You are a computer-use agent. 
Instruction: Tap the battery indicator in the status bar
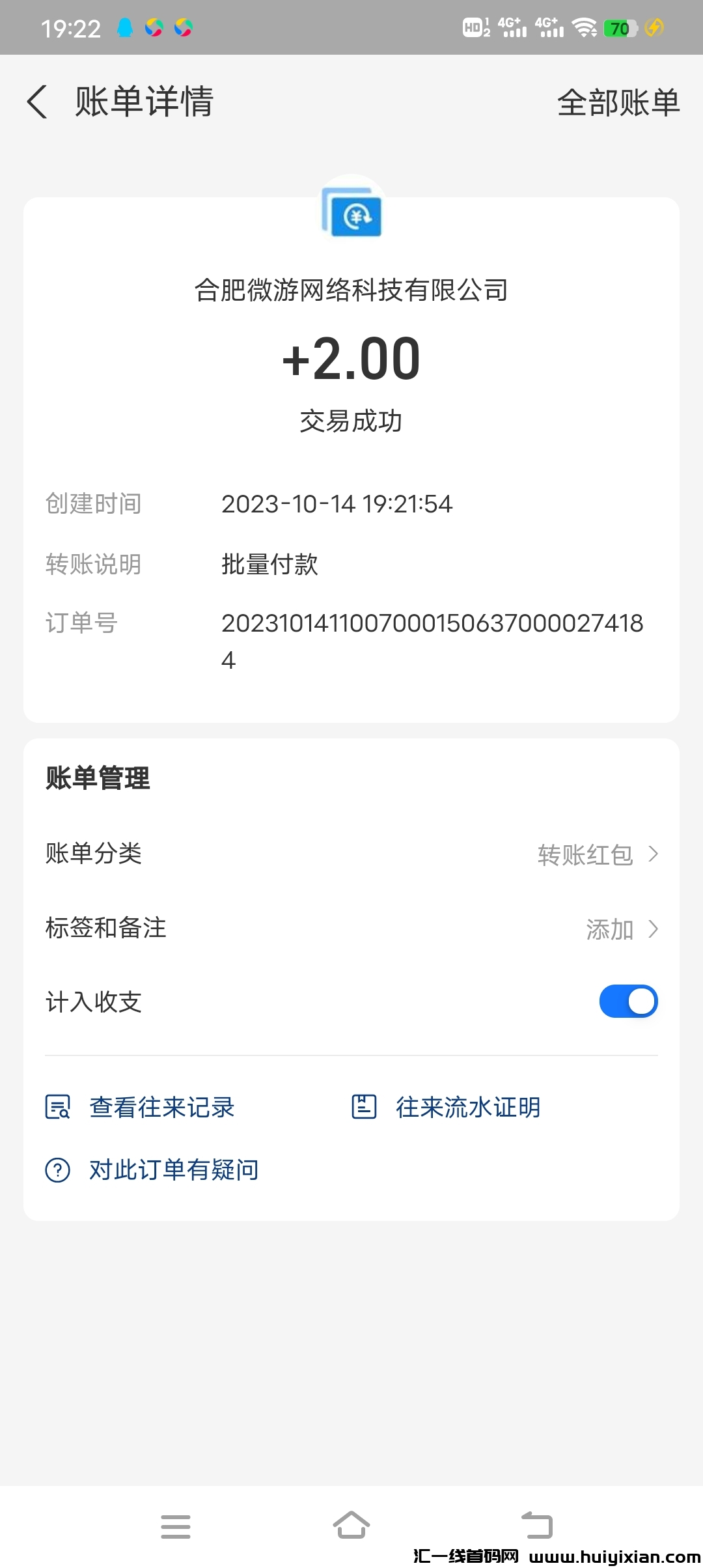point(620,27)
